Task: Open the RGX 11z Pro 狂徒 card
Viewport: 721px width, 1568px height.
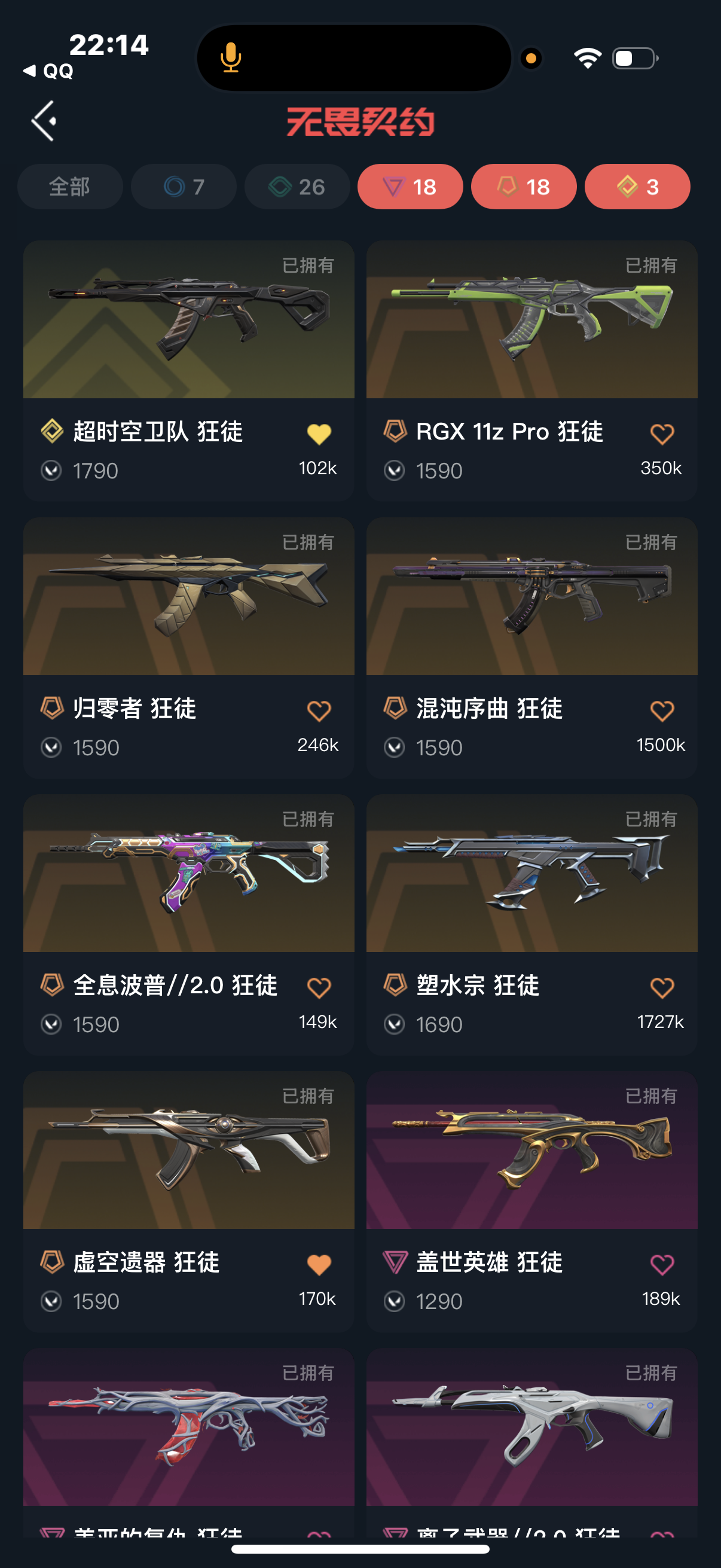Action: coord(531,320)
